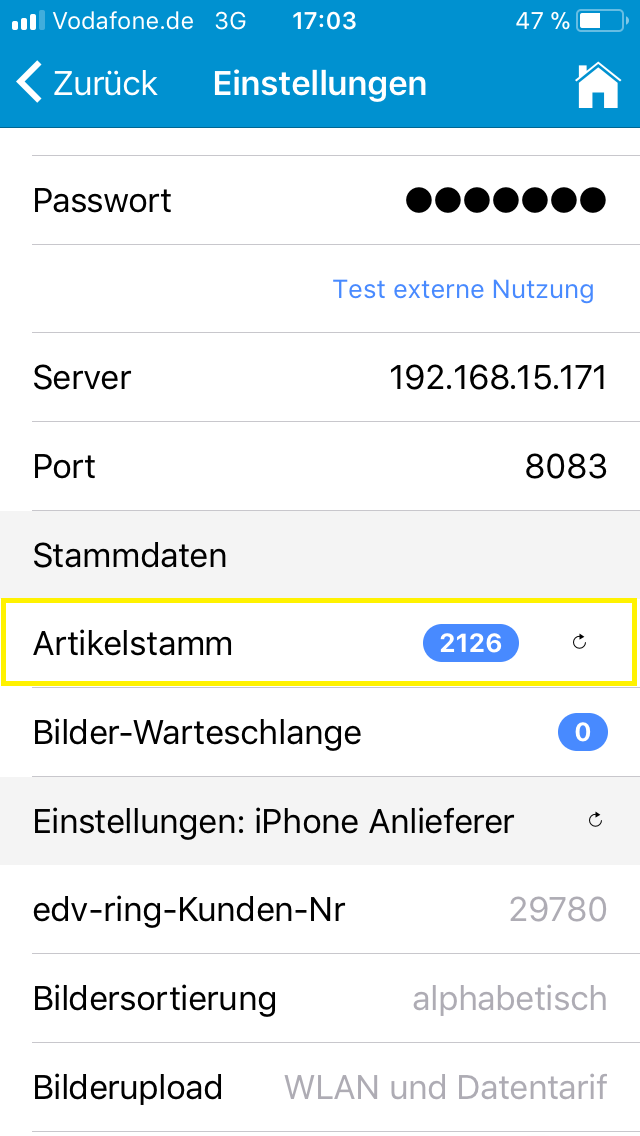640x1136 pixels.
Task: Edit the Passwort field
Action: [505, 201]
